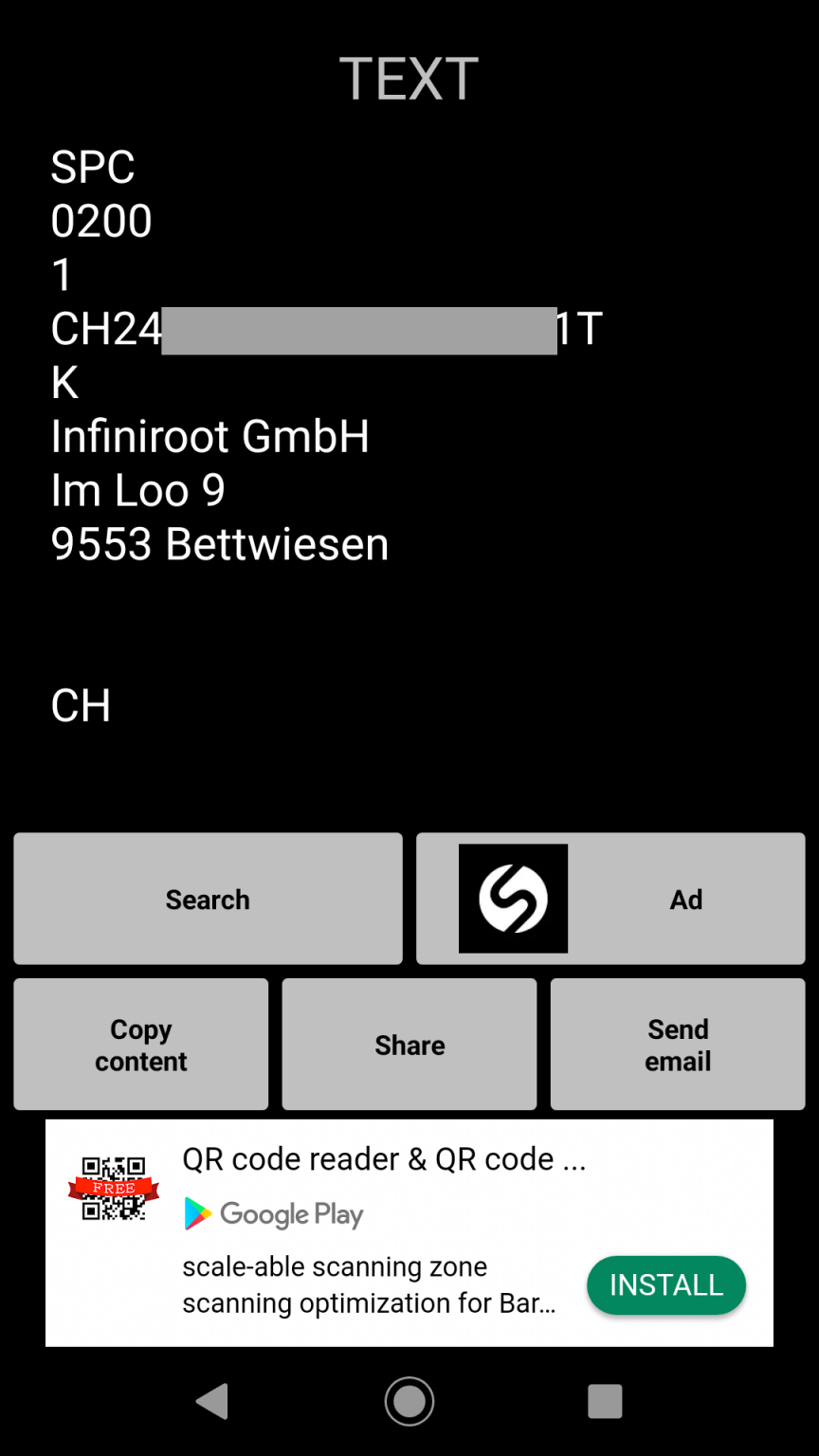Image resolution: width=819 pixels, height=1456 pixels.
Task: Open the Shazam Ad button
Action: coord(610,899)
